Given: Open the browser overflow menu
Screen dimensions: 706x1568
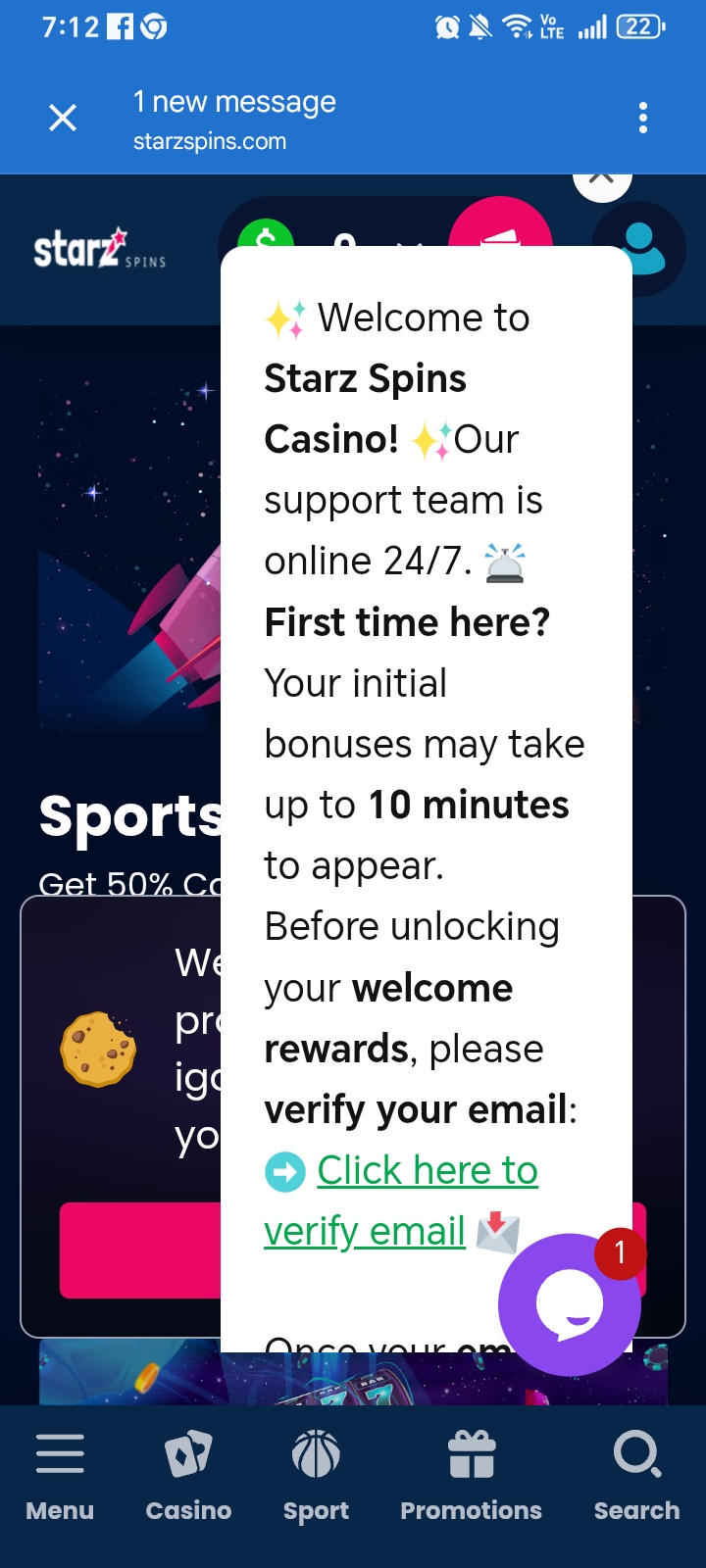Looking at the screenshot, I should point(643,118).
